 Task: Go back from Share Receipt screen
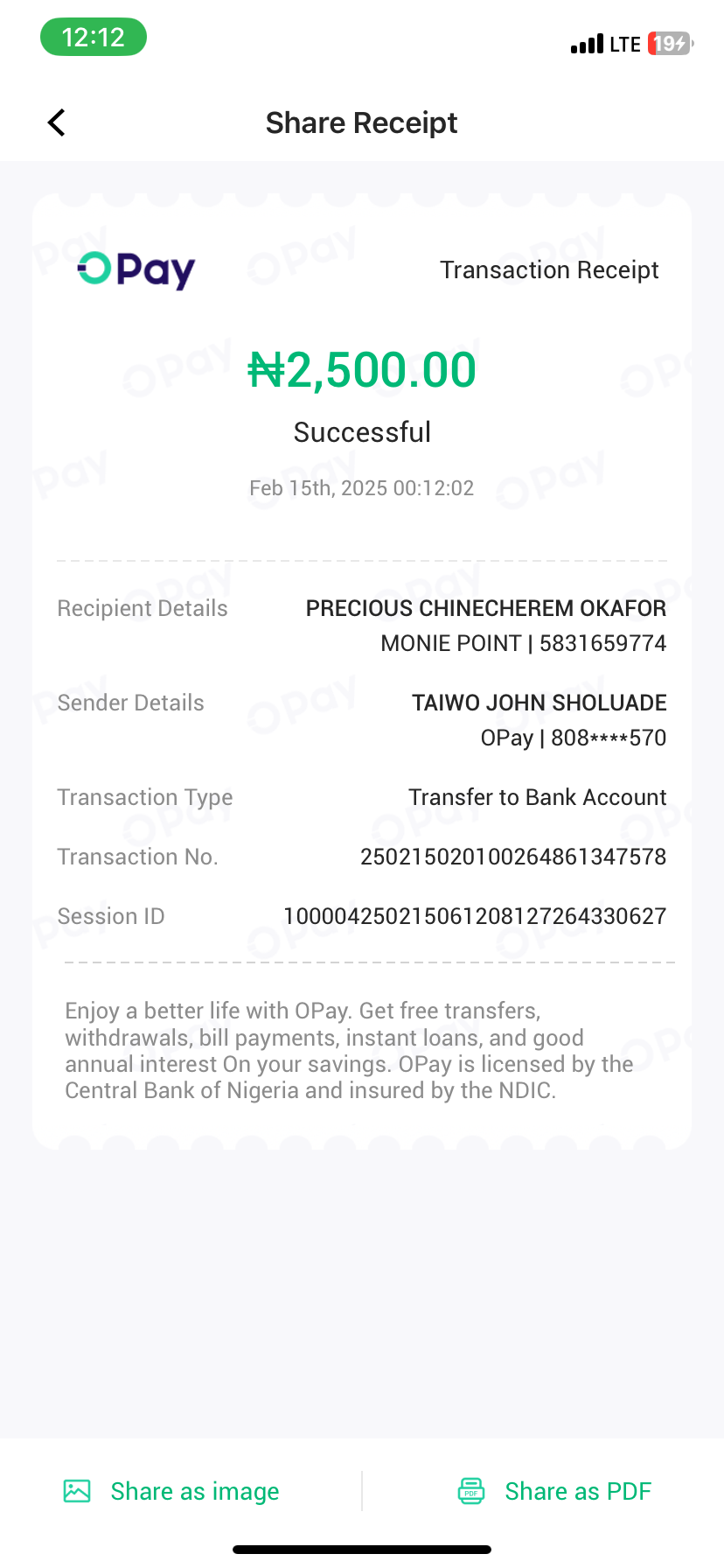pos(57,122)
